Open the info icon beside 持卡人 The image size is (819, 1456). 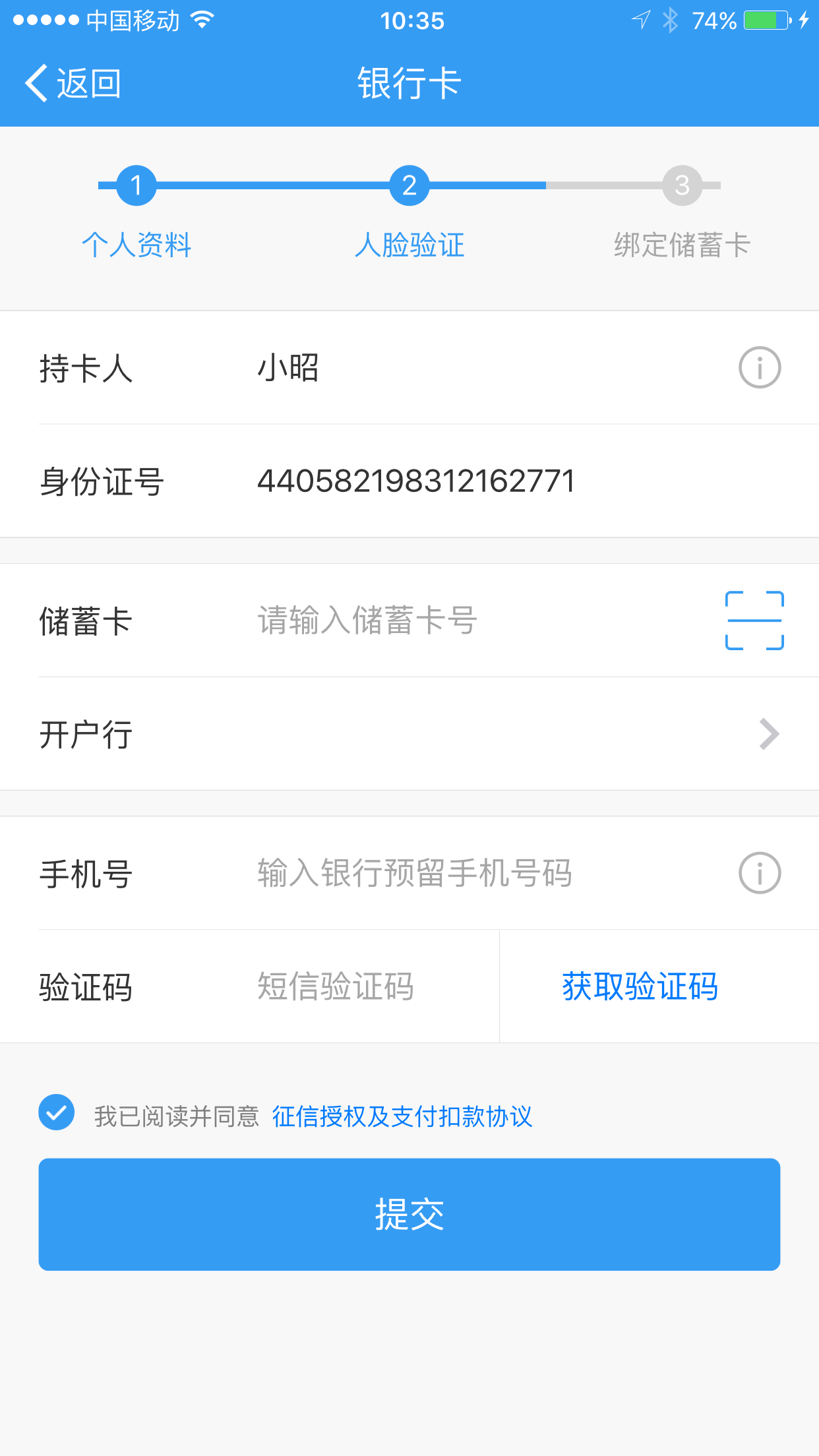click(x=760, y=367)
